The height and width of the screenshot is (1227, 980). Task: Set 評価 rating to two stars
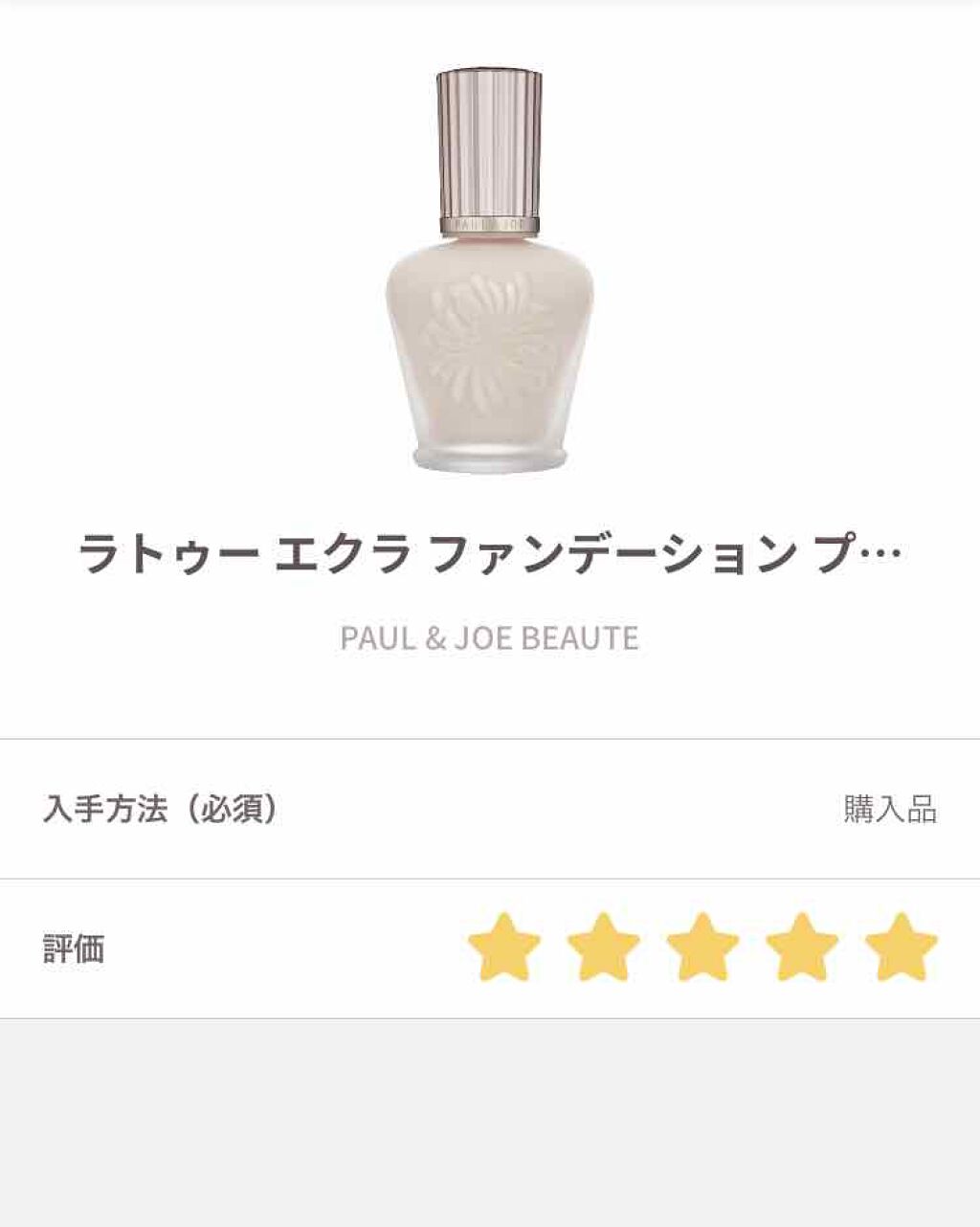[604, 948]
